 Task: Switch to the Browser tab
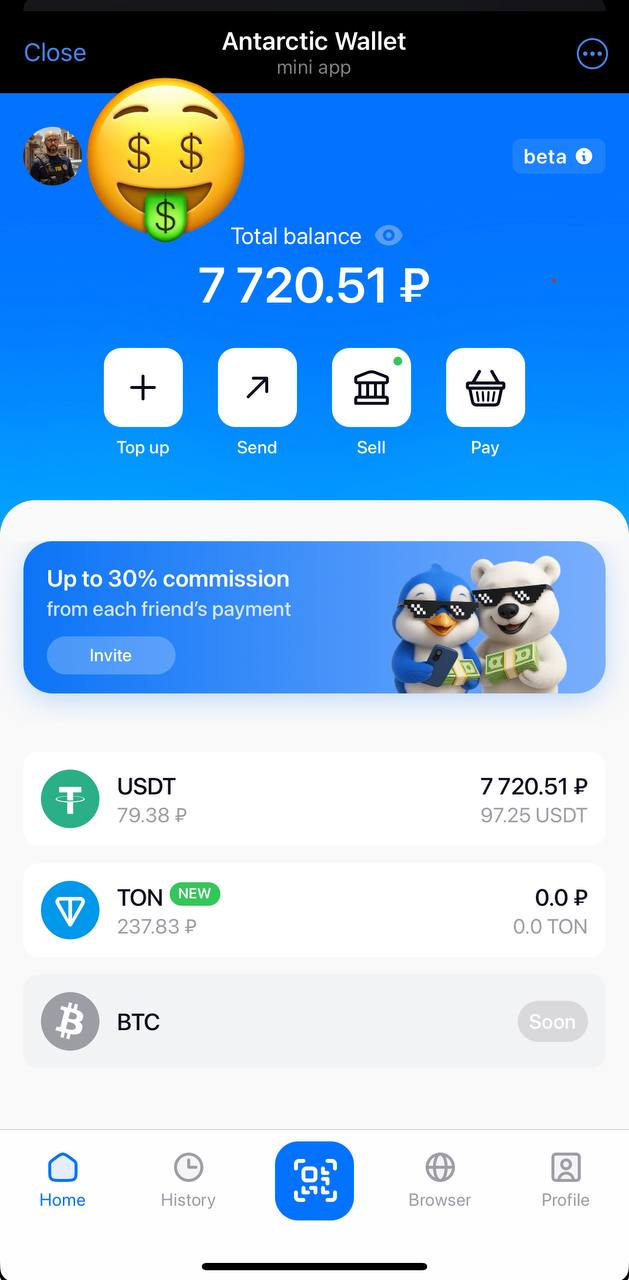click(x=440, y=1180)
